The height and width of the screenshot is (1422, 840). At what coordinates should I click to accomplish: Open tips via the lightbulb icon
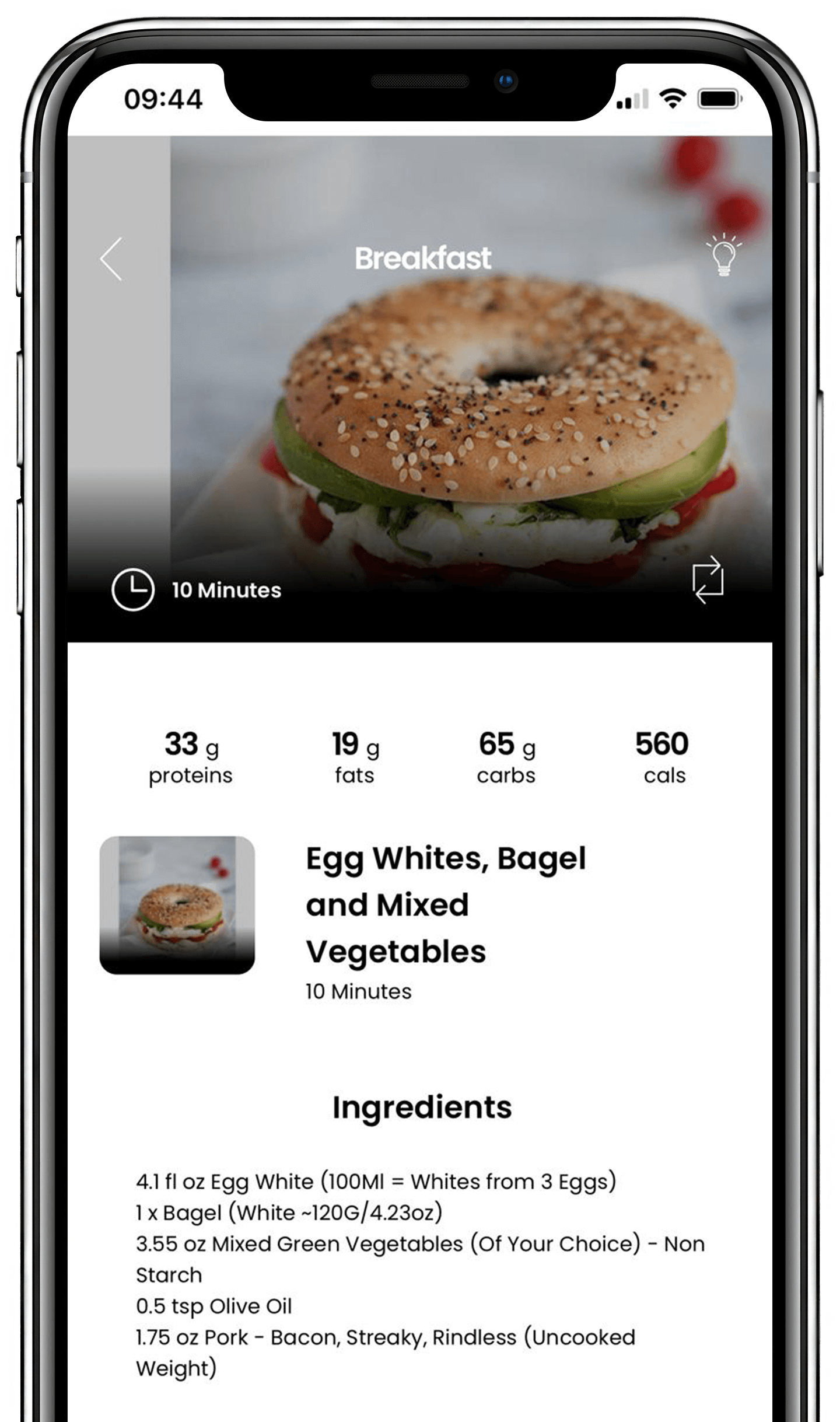723,254
